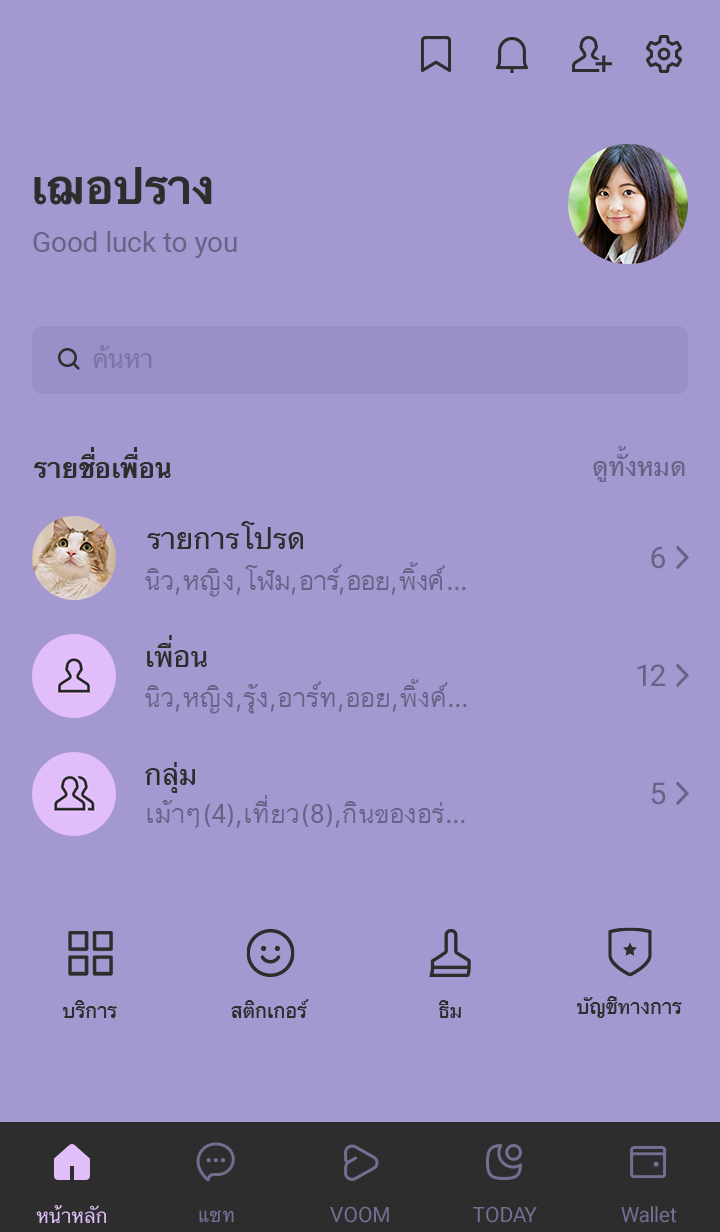The image size is (720, 1232).
Task: Open บัญชีทางการ official accounts
Action: tap(629, 972)
